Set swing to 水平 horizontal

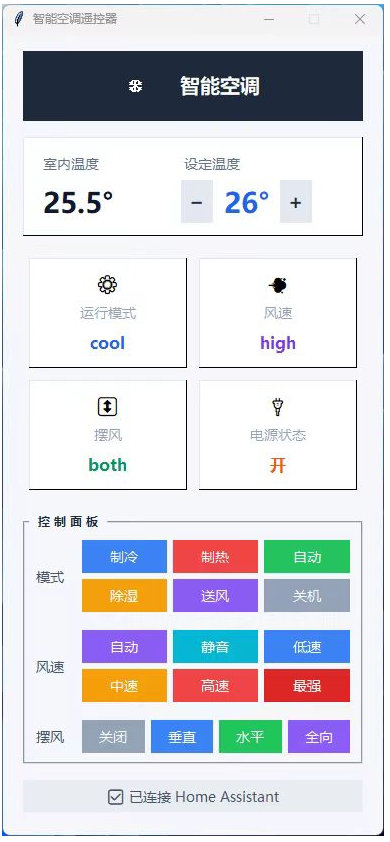click(250, 736)
